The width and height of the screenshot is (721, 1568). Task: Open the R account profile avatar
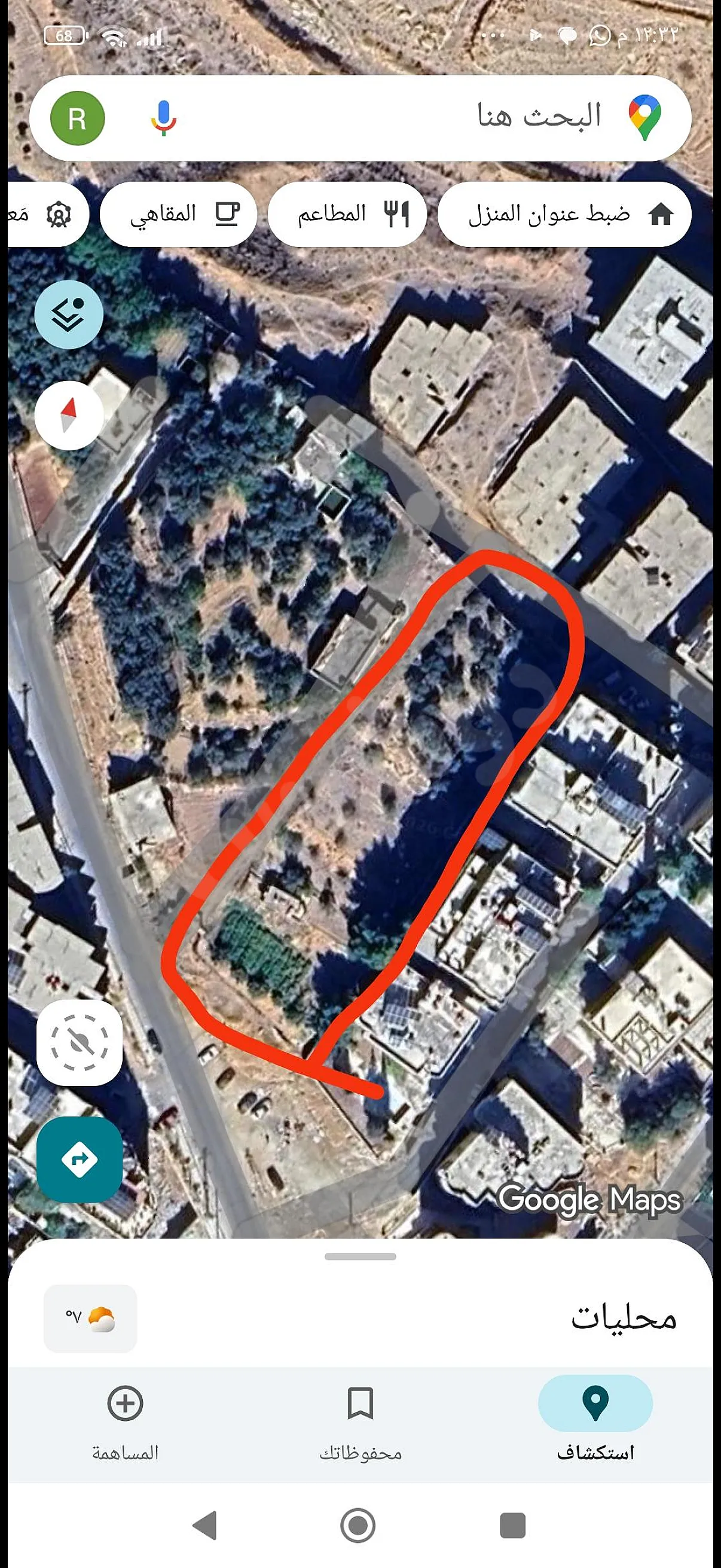tap(77, 118)
